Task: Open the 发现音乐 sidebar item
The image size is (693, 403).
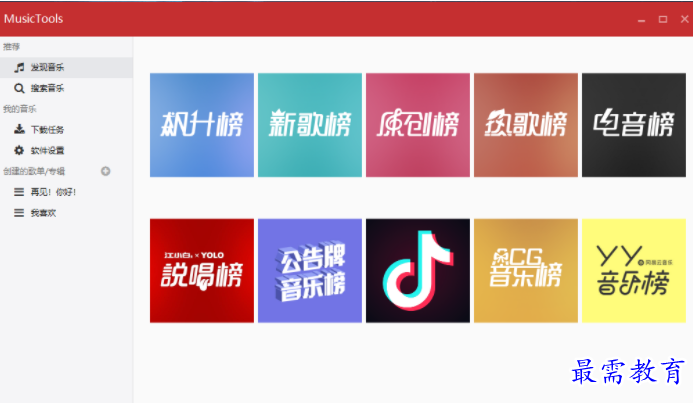Action: coord(46,67)
